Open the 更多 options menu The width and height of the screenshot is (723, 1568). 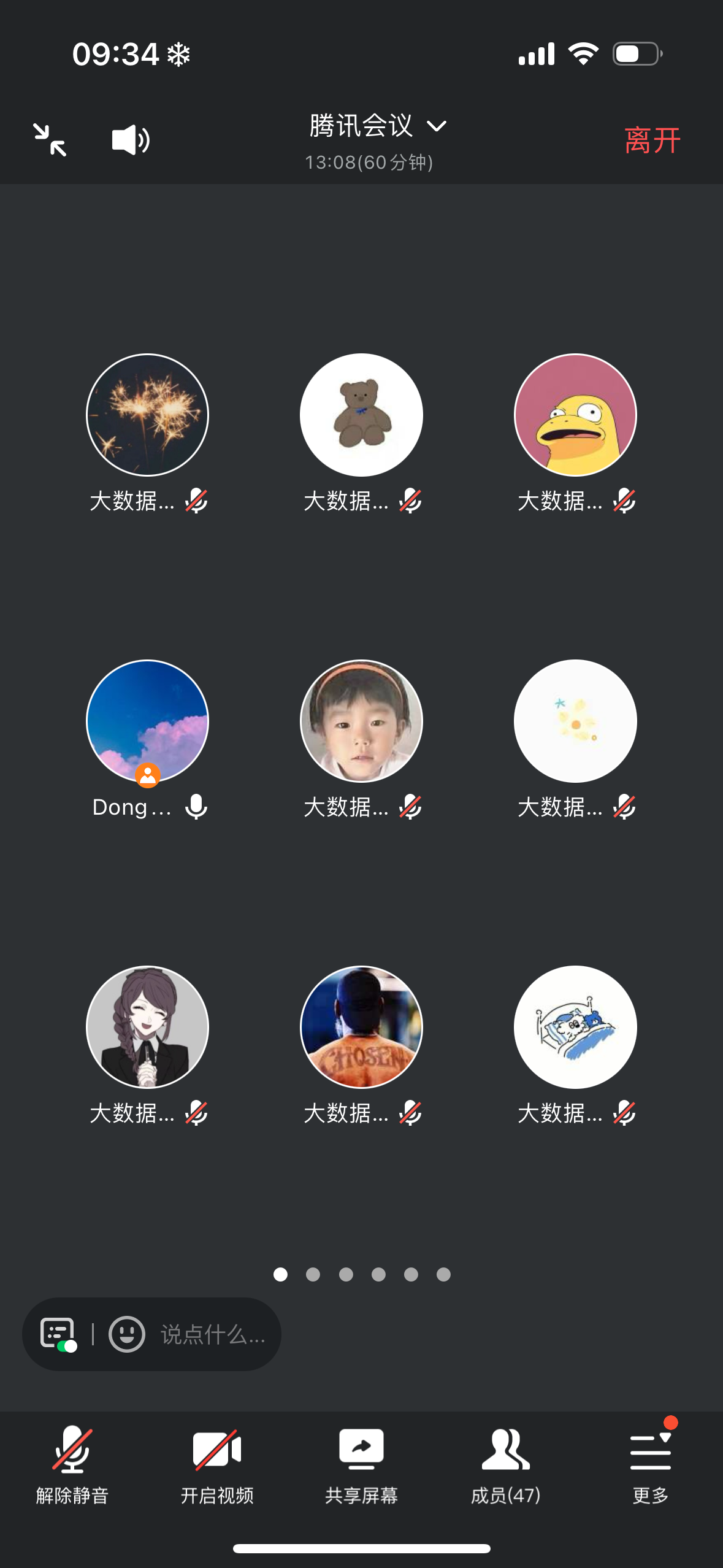pos(650,1464)
